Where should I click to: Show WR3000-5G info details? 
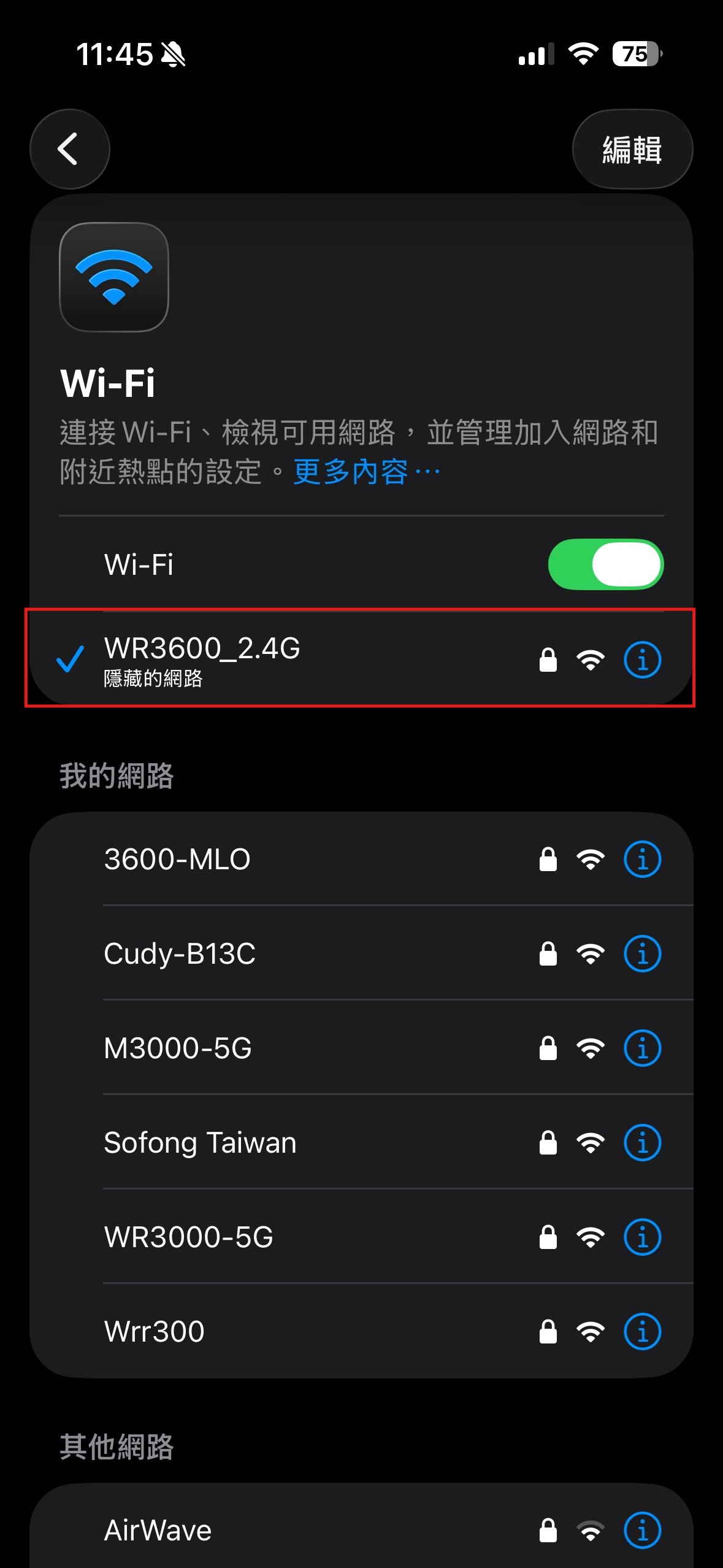pos(642,1237)
